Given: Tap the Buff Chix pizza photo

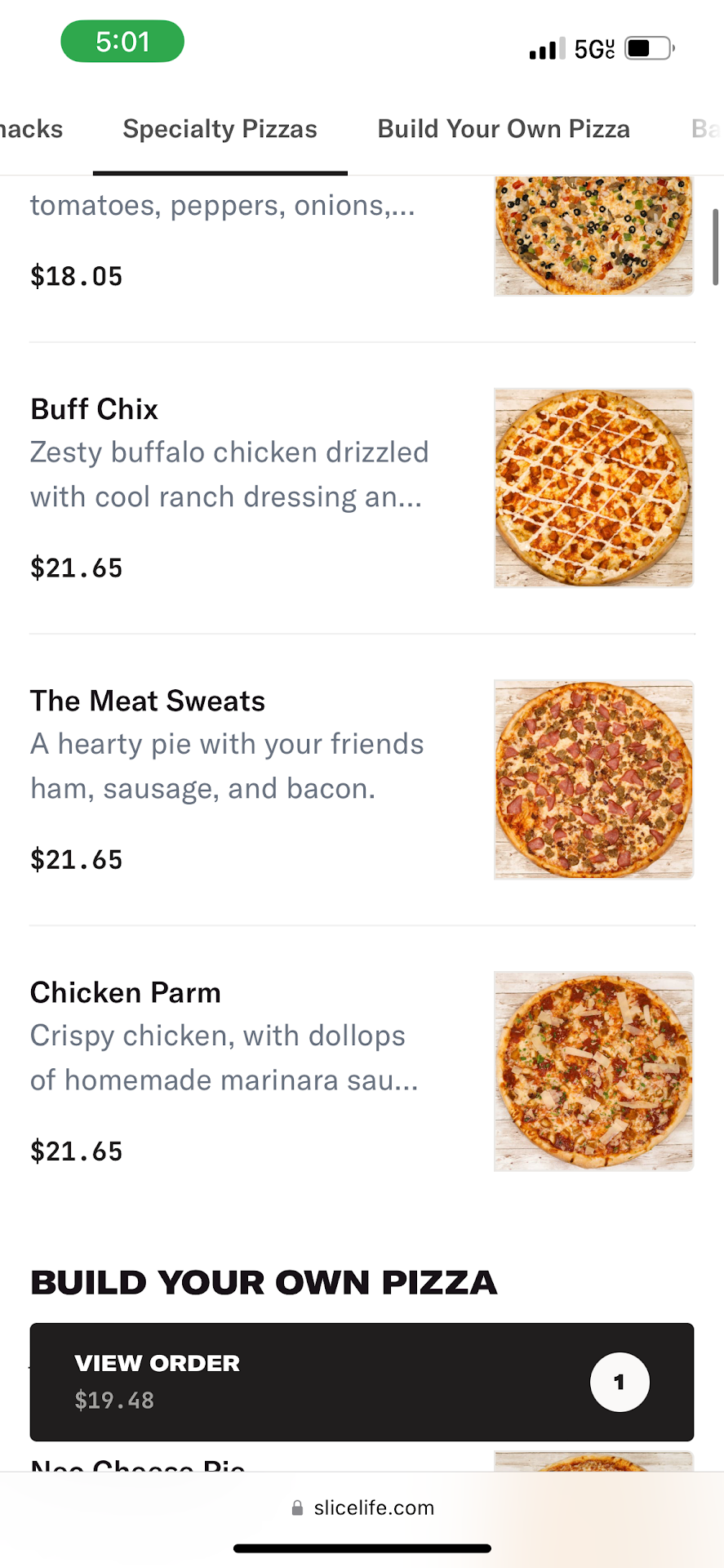Looking at the screenshot, I should pos(593,488).
